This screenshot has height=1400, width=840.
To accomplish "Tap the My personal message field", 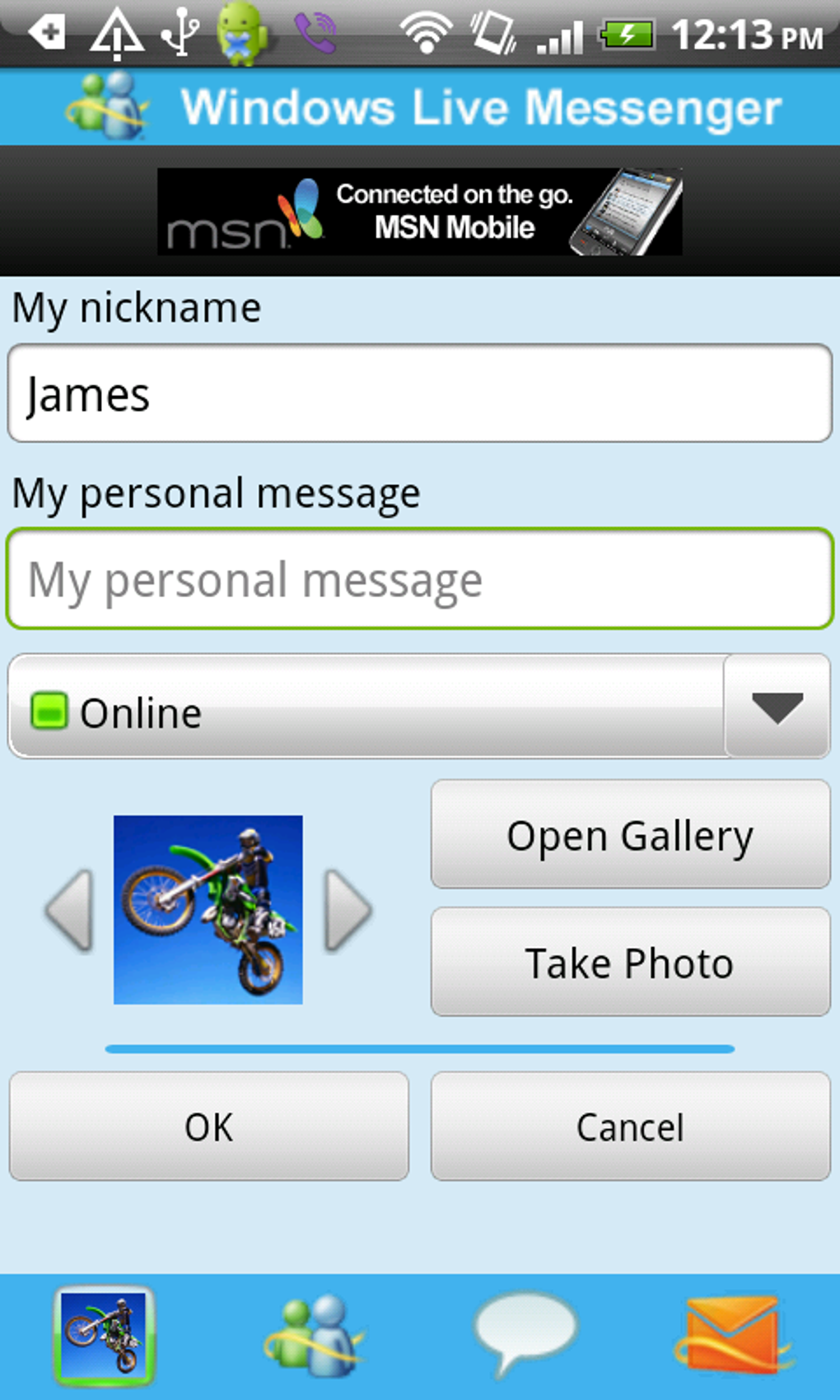I will (x=420, y=580).
